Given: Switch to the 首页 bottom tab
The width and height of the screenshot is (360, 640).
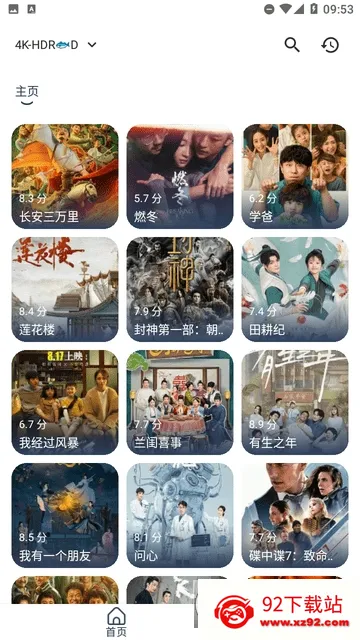Looking at the screenshot, I should click(116, 622).
